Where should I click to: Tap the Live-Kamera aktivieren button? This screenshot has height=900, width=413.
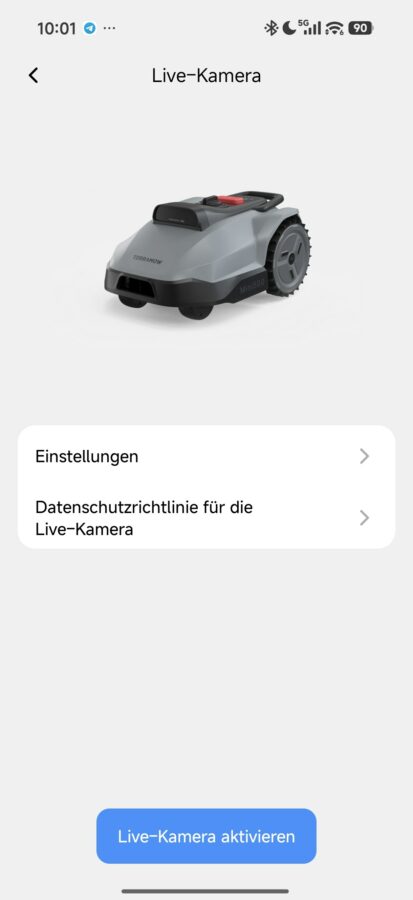206,836
